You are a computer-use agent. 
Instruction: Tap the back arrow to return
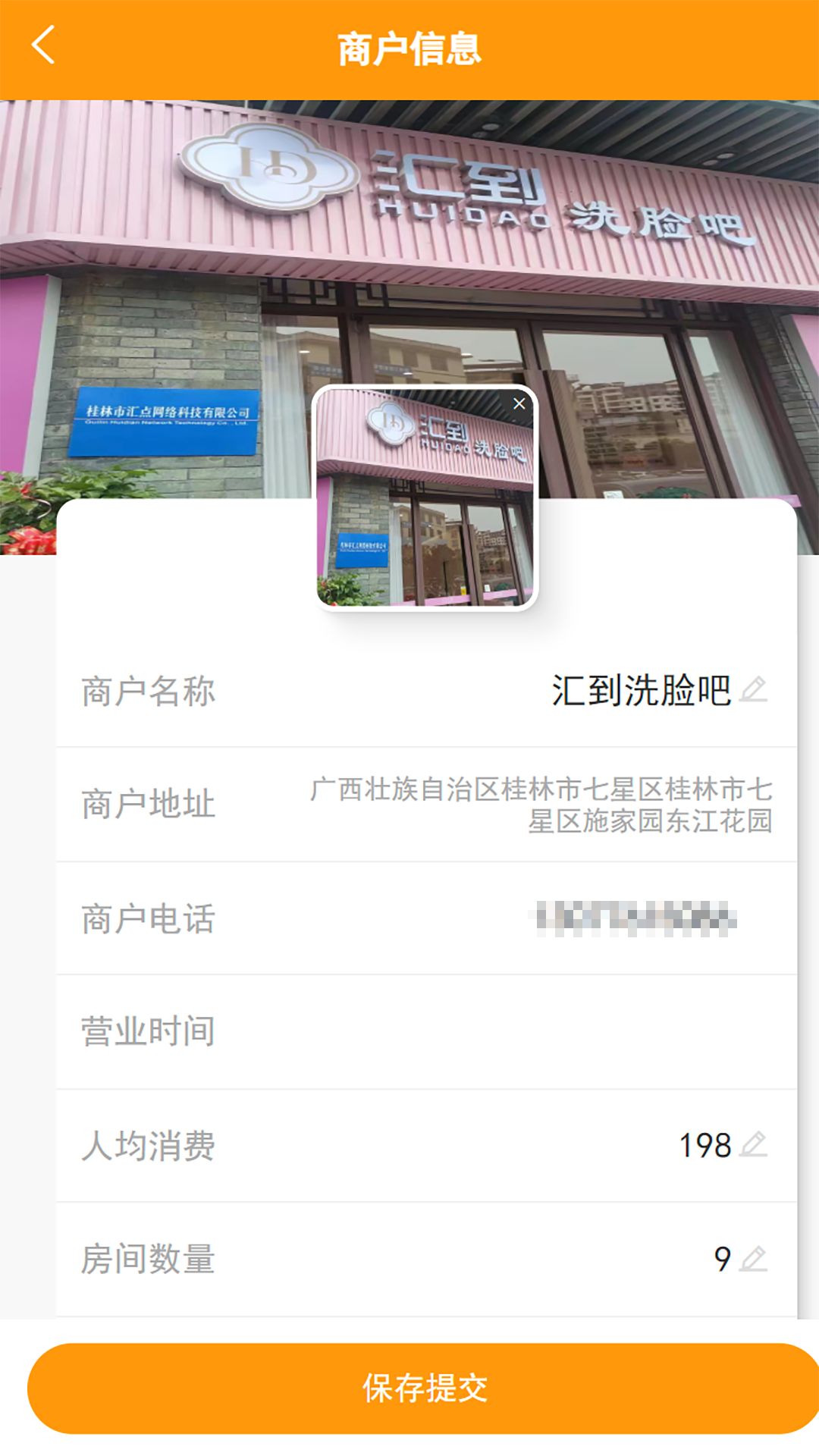[x=43, y=45]
